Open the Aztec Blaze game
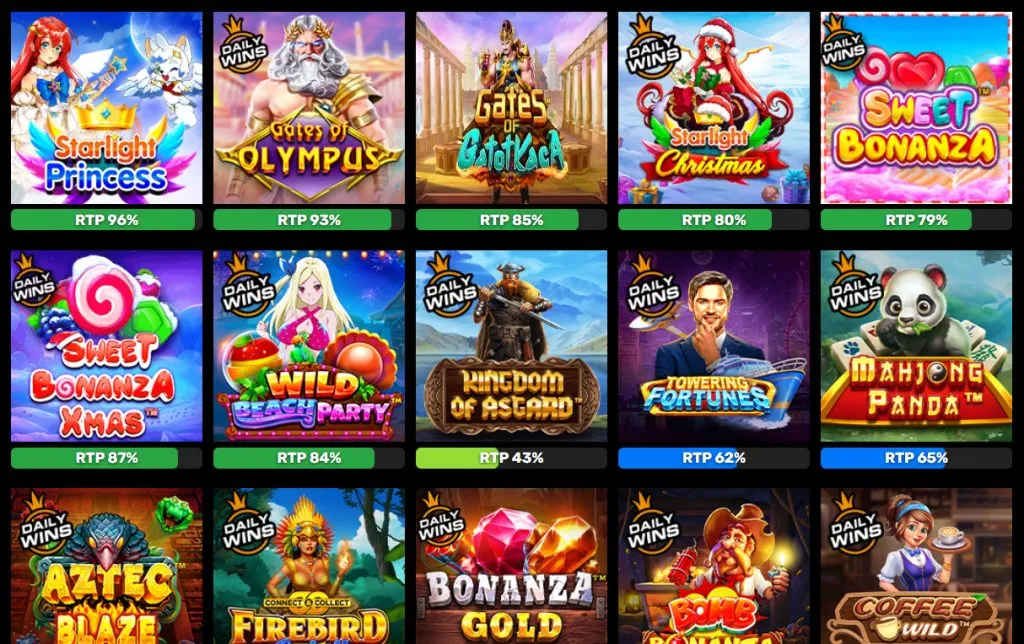This screenshot has height=644, width=1024. (106, 570)
